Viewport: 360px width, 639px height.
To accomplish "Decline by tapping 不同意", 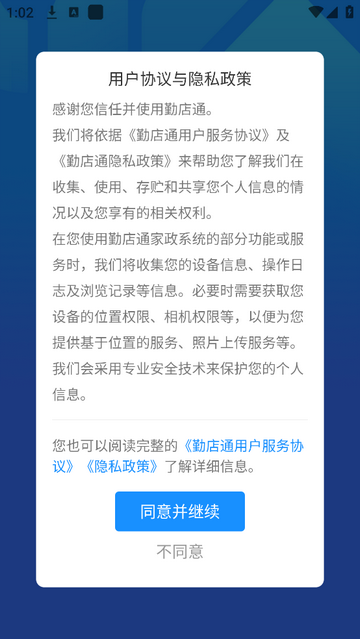I will tap(180, 551).
